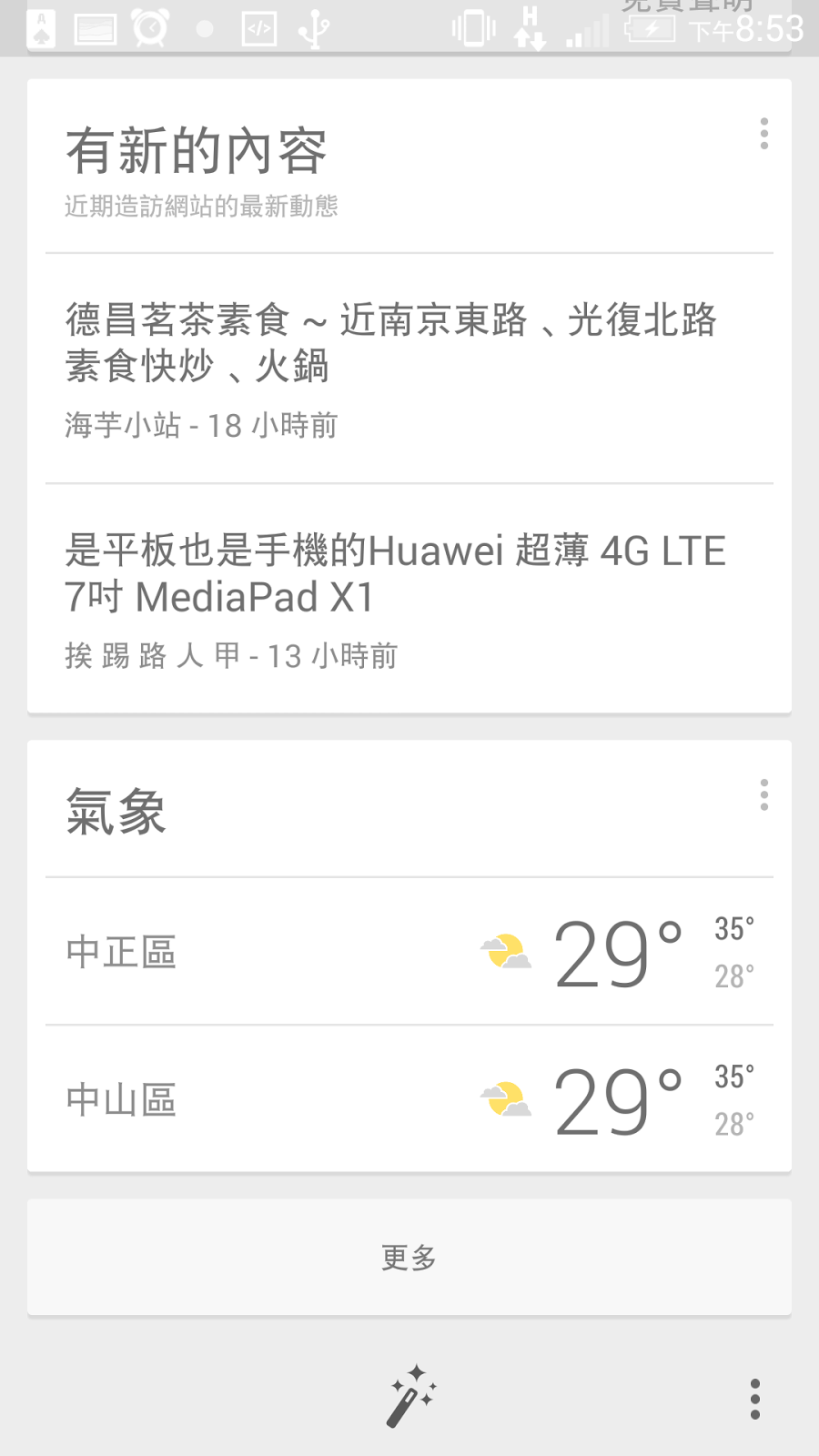The width and height of the screenshot is (819, 1456).
Task: Open the magic wand customize icon
Action: click(x=410, y=1397)
